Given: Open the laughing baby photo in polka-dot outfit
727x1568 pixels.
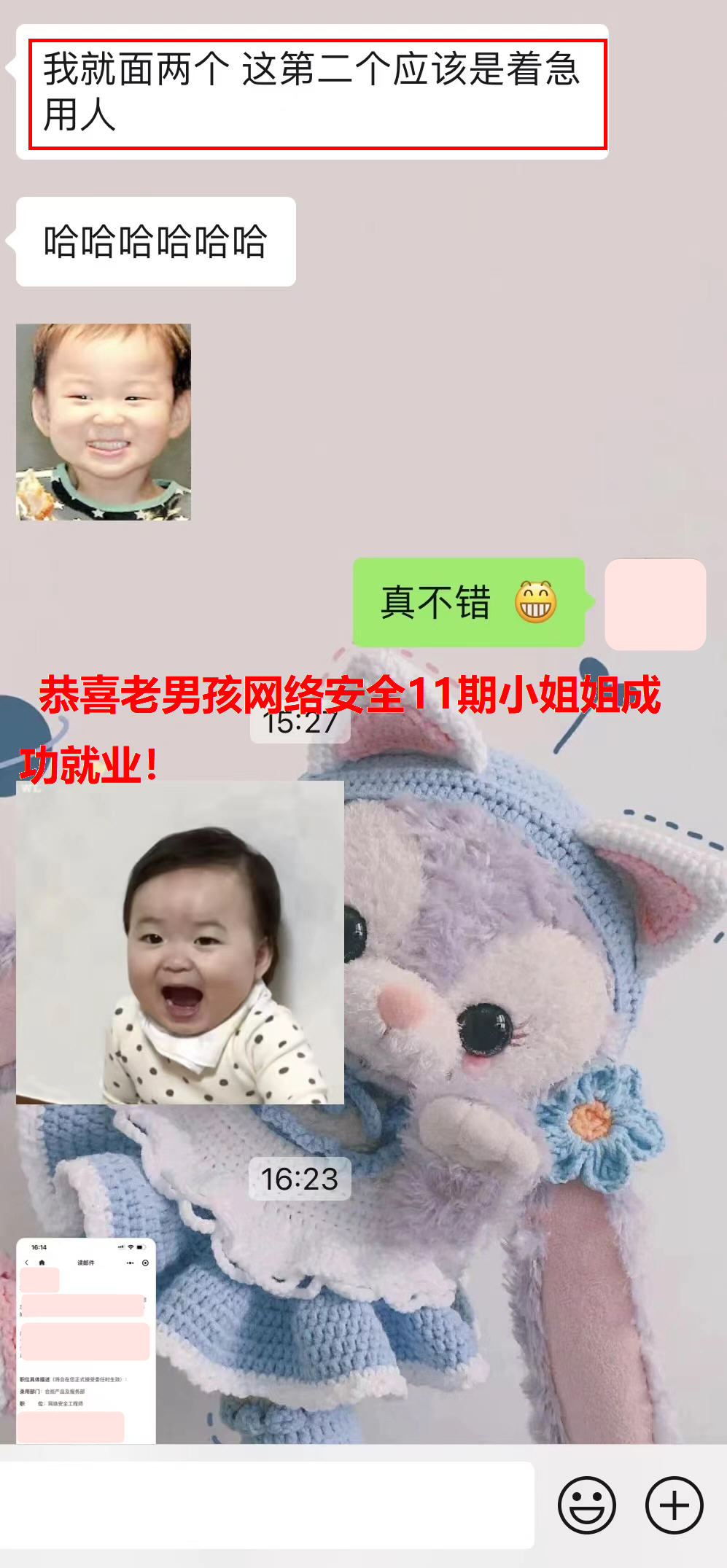Looking at the screenshot, I should [x=180, y=942].
